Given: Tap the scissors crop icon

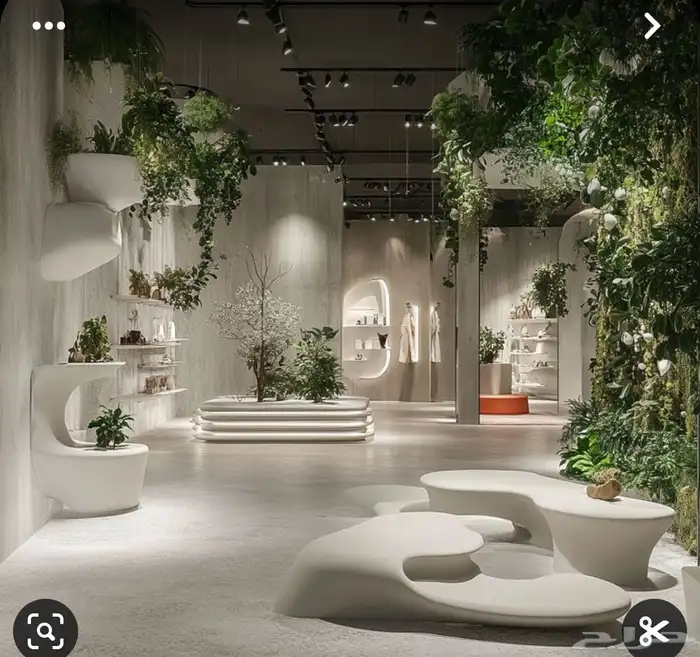Looking at the screenshot, I should (654, 630).
